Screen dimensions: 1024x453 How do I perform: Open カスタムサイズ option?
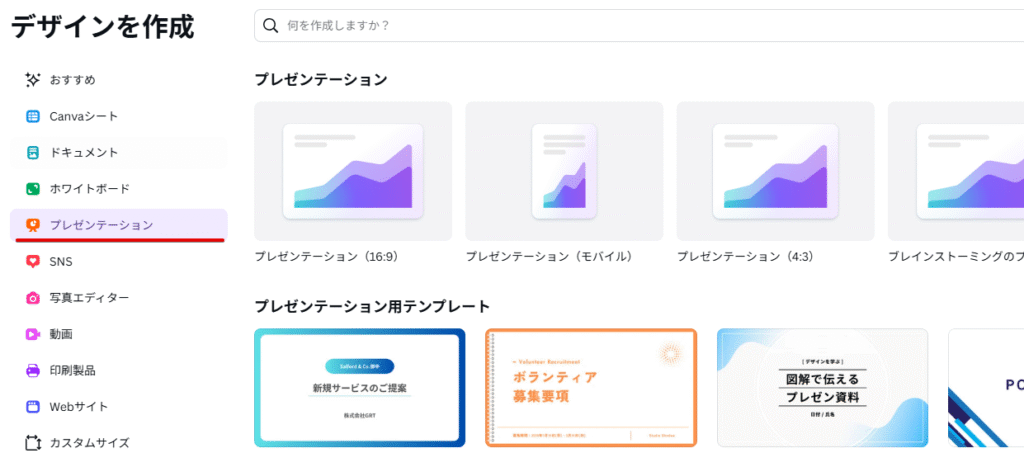[89, 442]
